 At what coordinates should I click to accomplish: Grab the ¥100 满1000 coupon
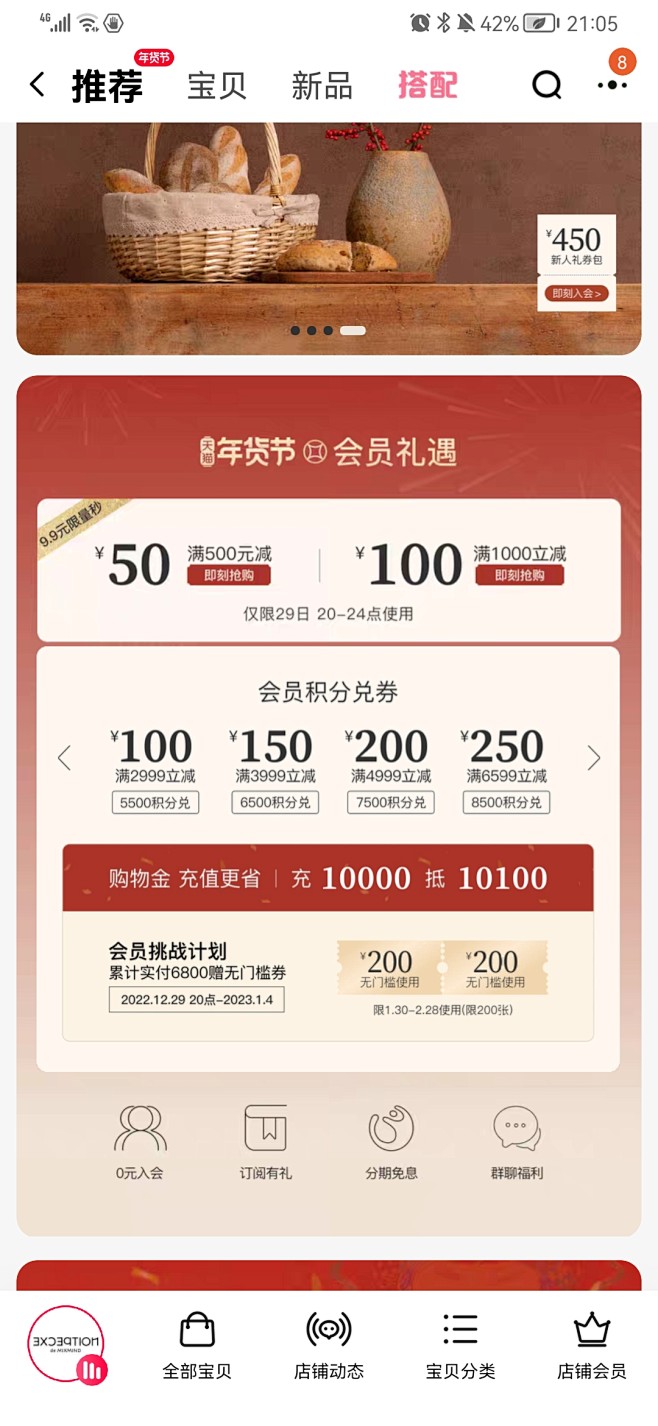[x=519, y=575]
